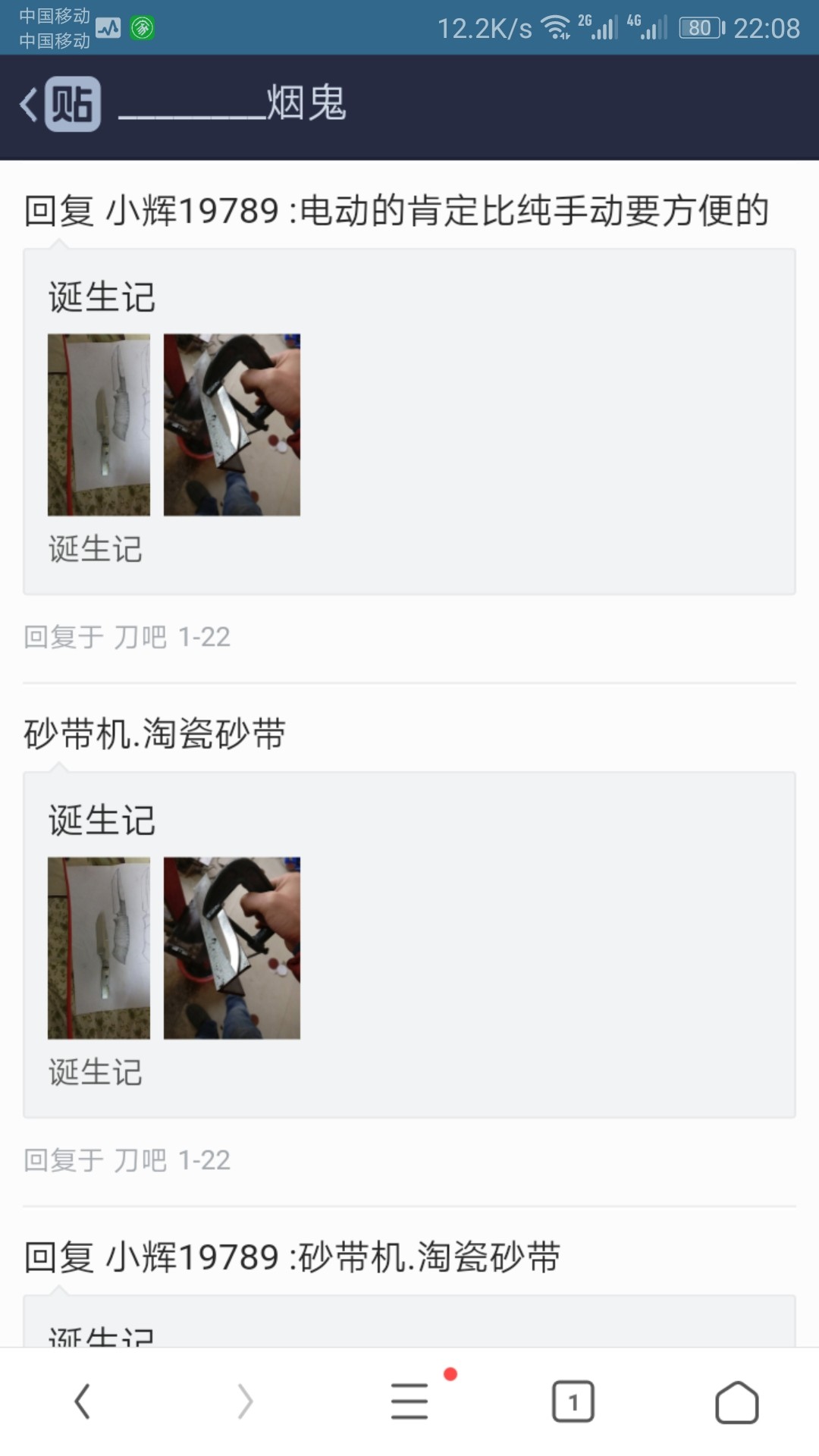Go to the browser home page
819x1456 pixels.
pos(737,1401)
